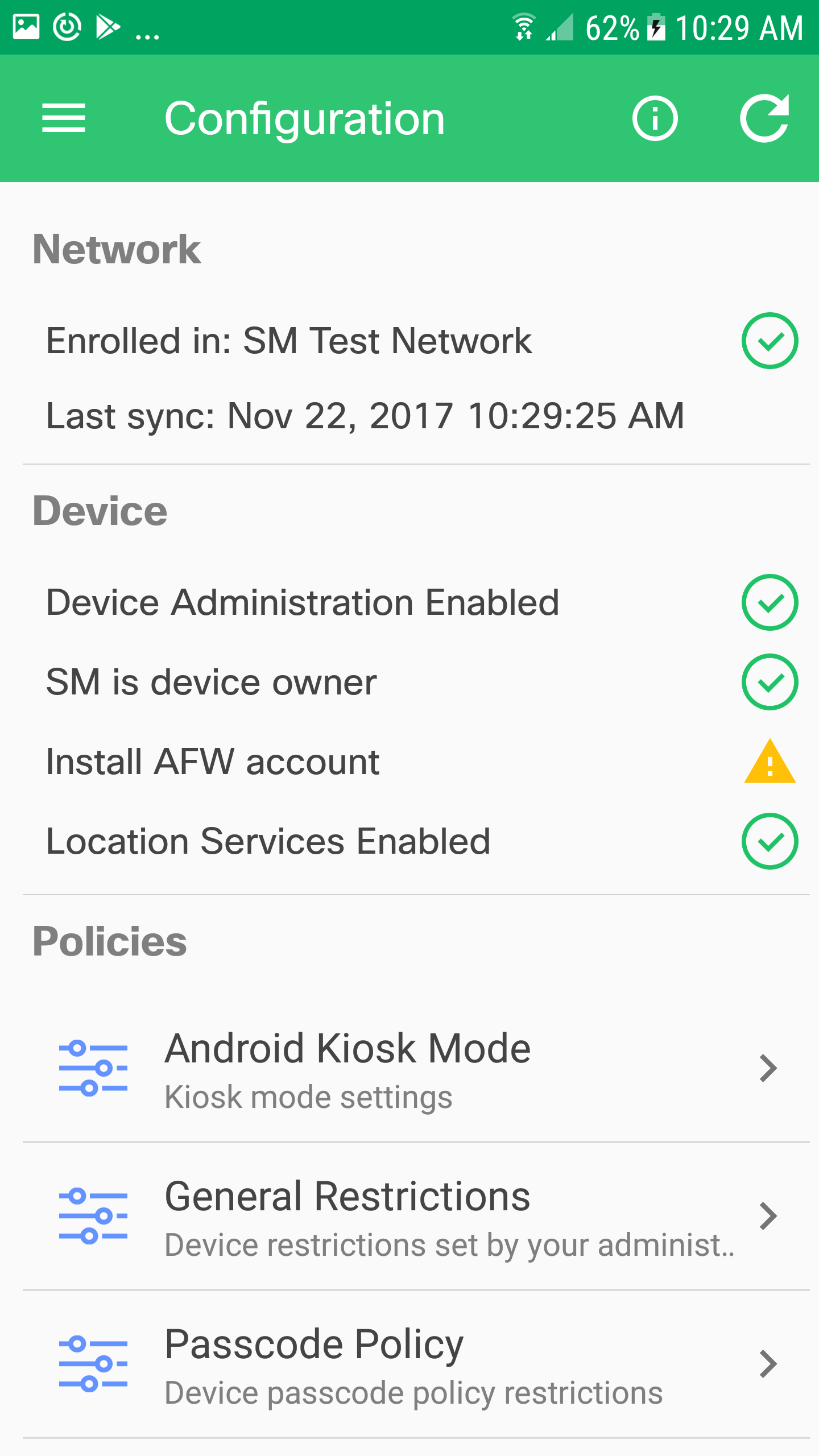Tap the battery charging indicator
The height and width of the screenshot is (1456, 819).
click(657, 26)
